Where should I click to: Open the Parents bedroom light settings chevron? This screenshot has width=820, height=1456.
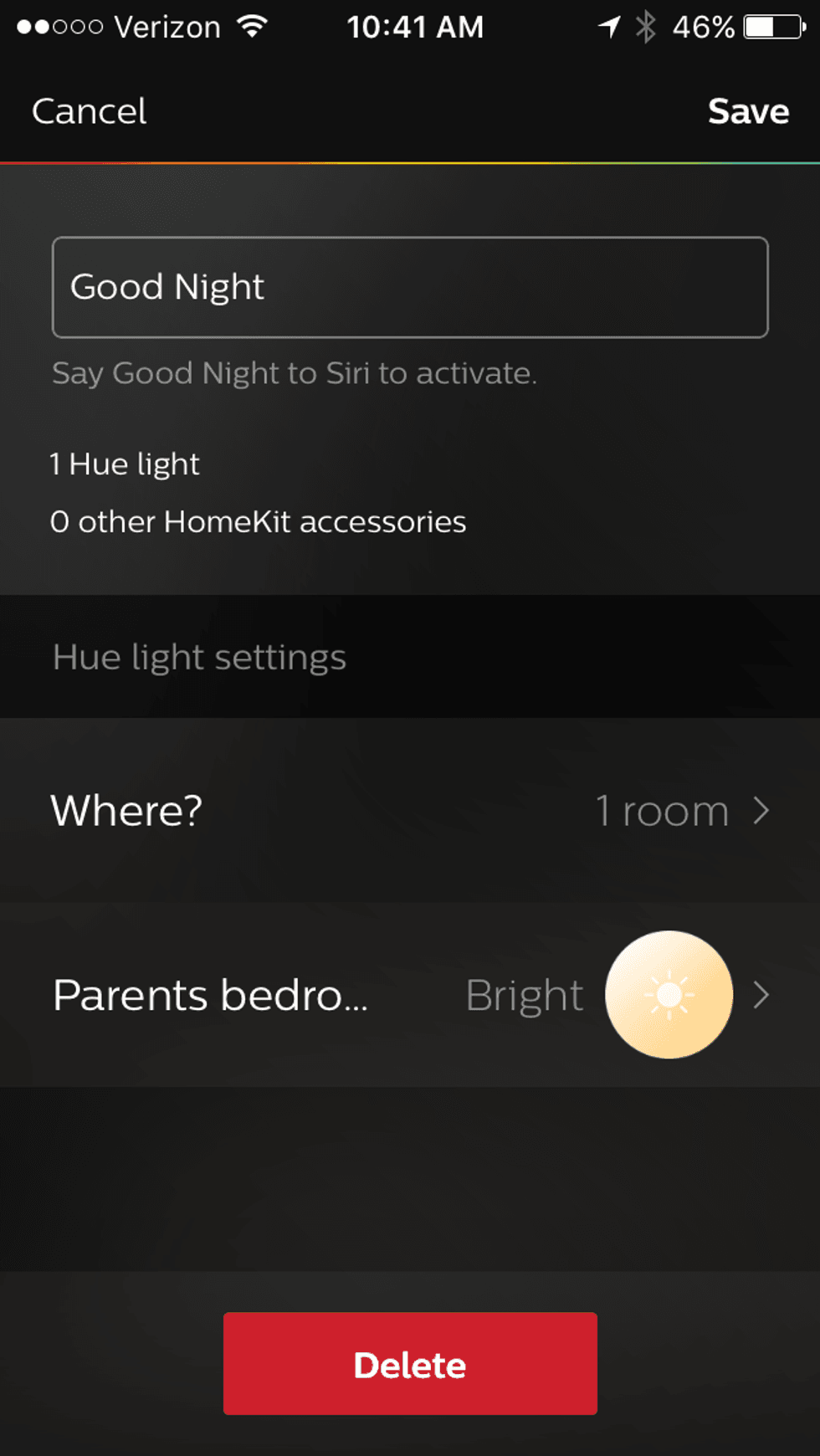pos(762,994)
